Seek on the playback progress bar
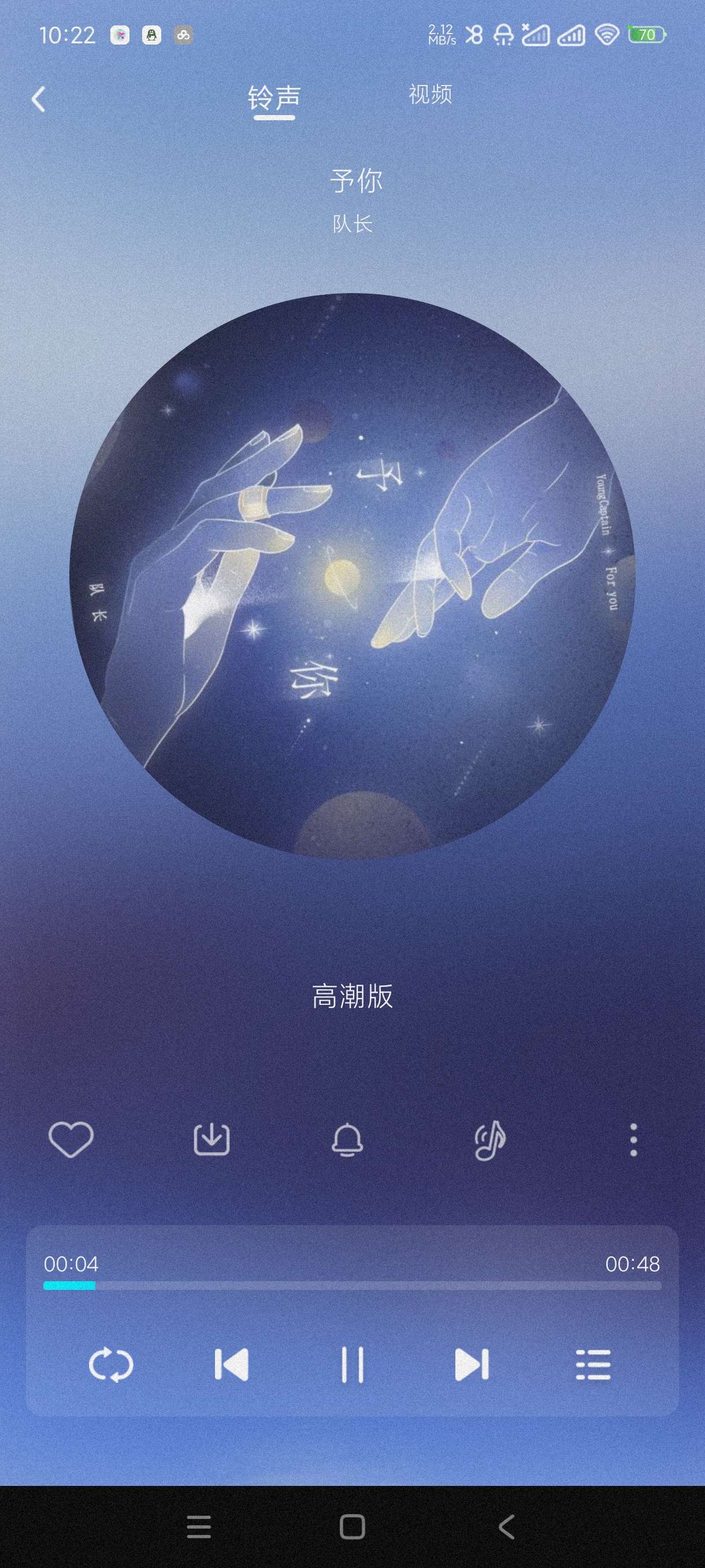This screenshot has width=705, height=1568. (352, 1286)
